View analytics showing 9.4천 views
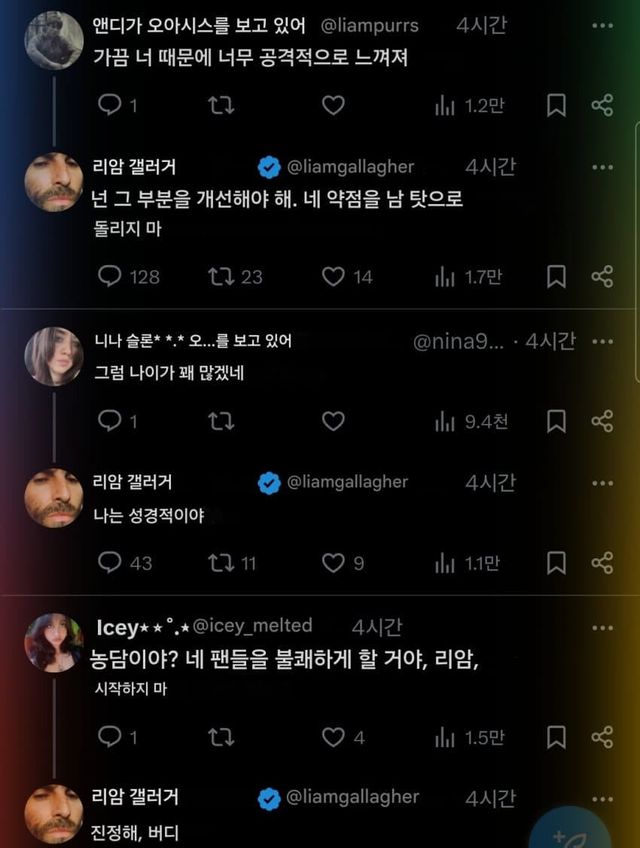 tap(472, 422)
